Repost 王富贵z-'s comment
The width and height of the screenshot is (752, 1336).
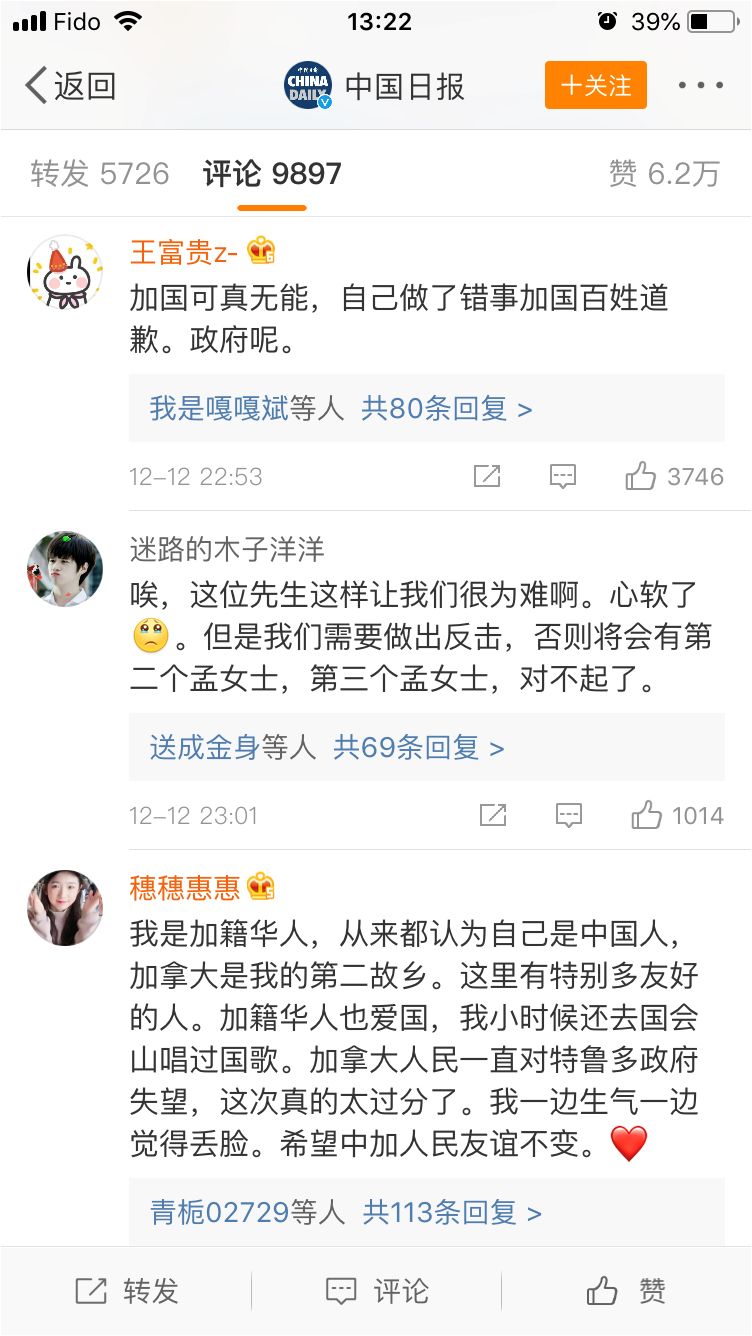coord(487,476)
